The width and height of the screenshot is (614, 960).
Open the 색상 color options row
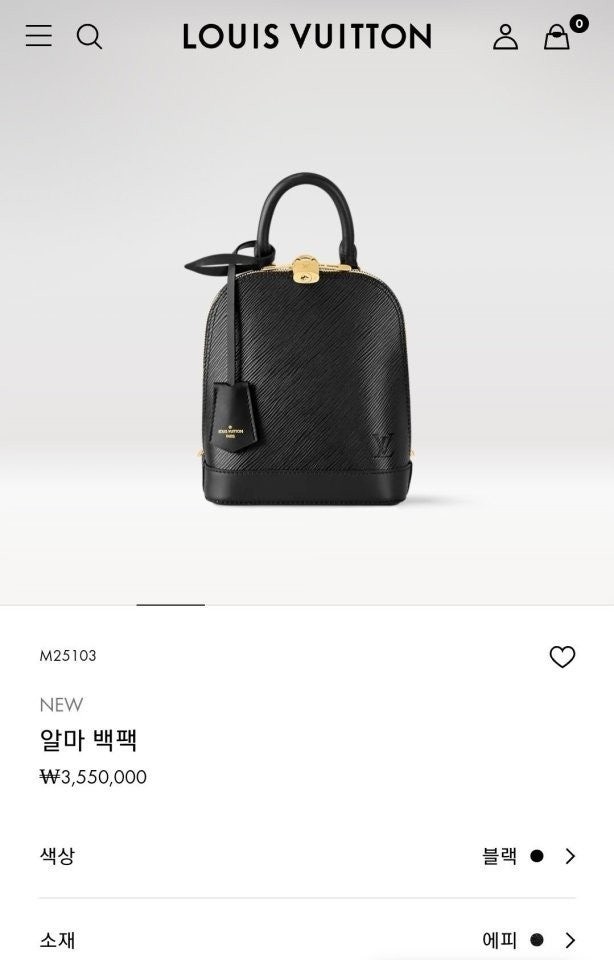coord(307,856)
